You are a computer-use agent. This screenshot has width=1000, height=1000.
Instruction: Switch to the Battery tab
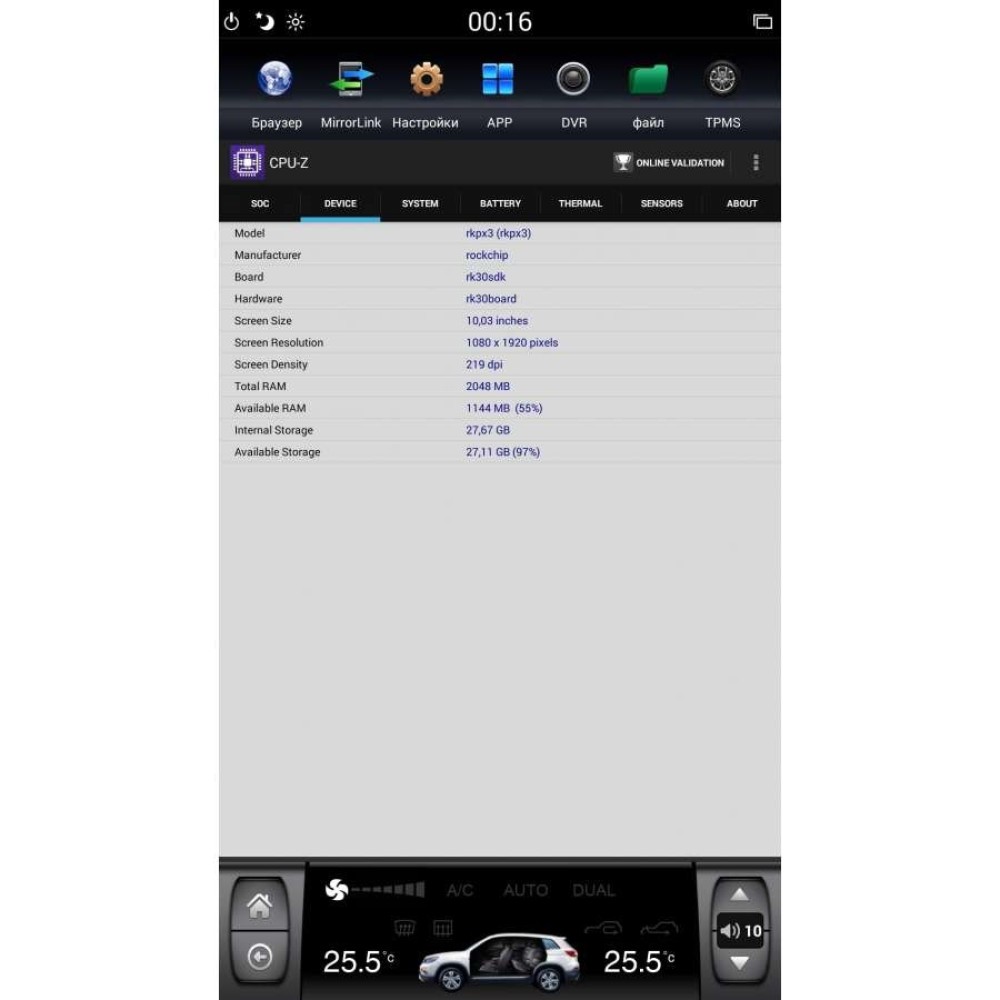pyautogui.click(x=501, y=203)
